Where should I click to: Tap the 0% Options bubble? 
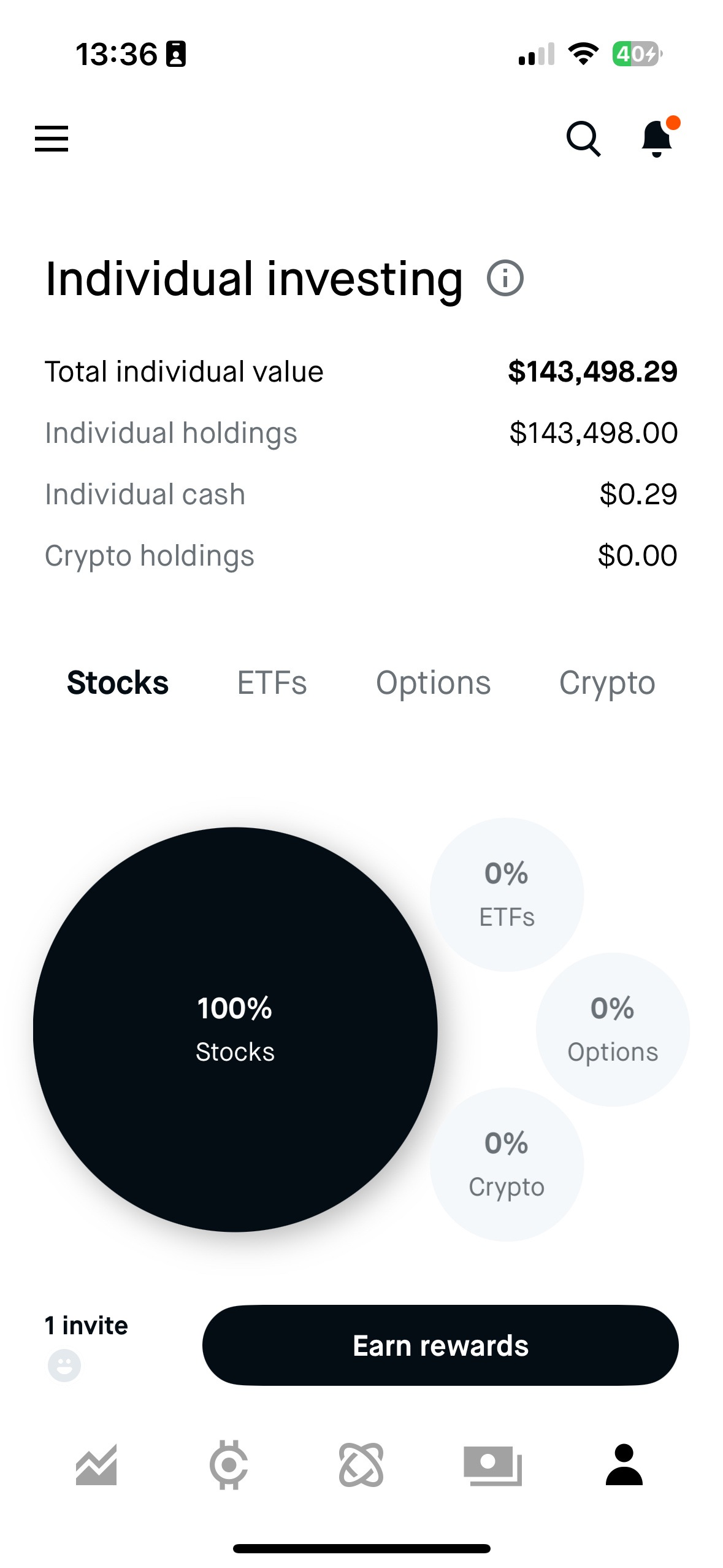pos(613,1029)
